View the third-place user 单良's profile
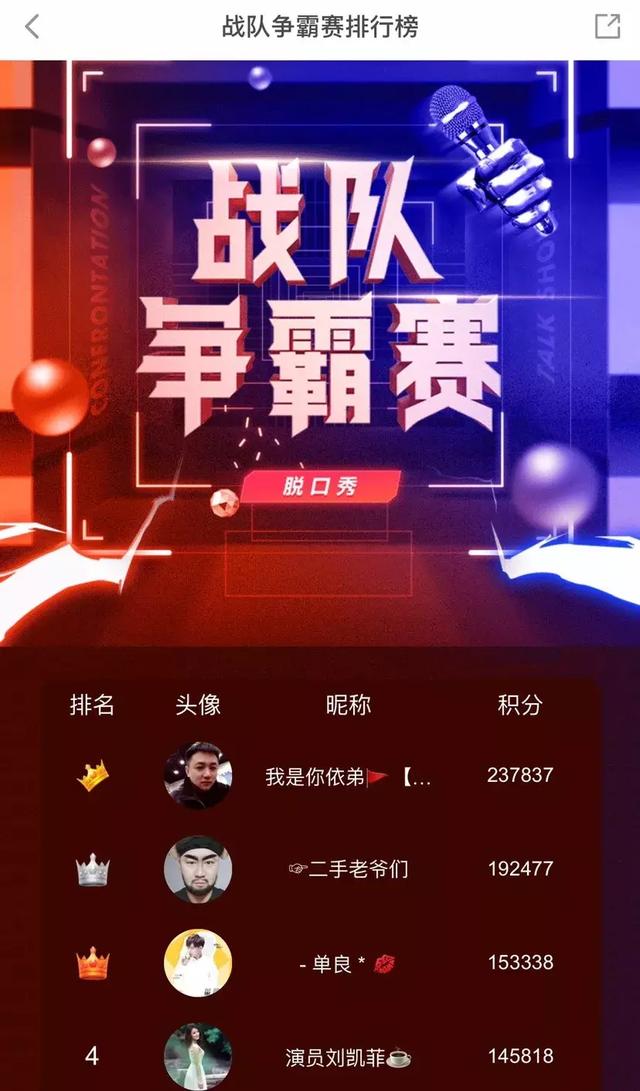Screen dimensions: 640x1091 (198, 963)
